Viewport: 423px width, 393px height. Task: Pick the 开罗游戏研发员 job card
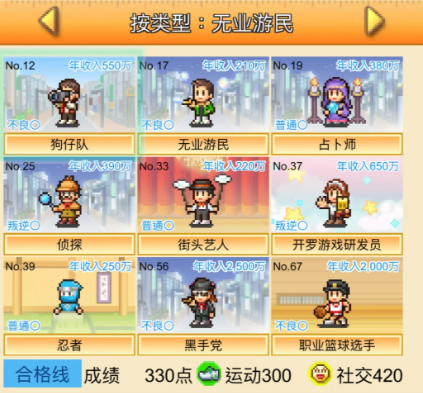(337, 206)
